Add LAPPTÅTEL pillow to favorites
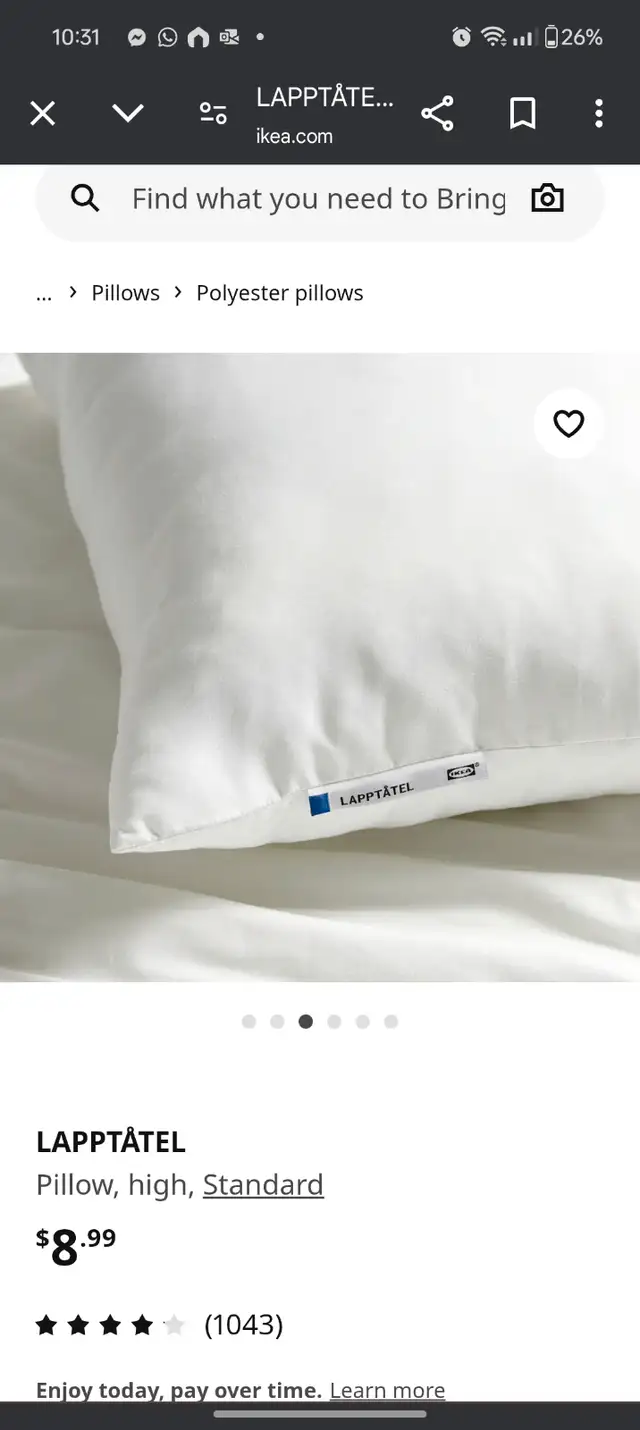Screen dimensions: 640x1430 pos(568,424)
